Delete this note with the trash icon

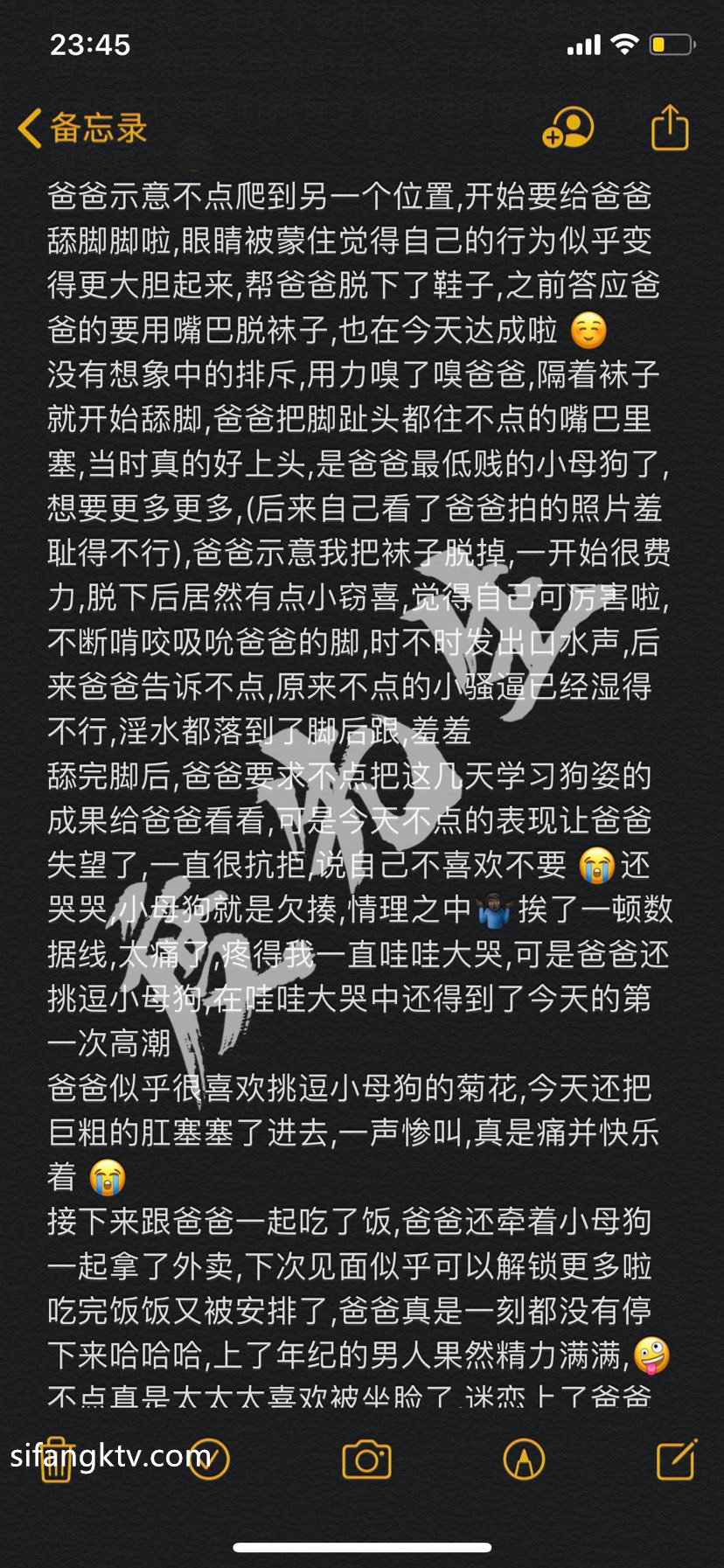[x=56, y=1459]
